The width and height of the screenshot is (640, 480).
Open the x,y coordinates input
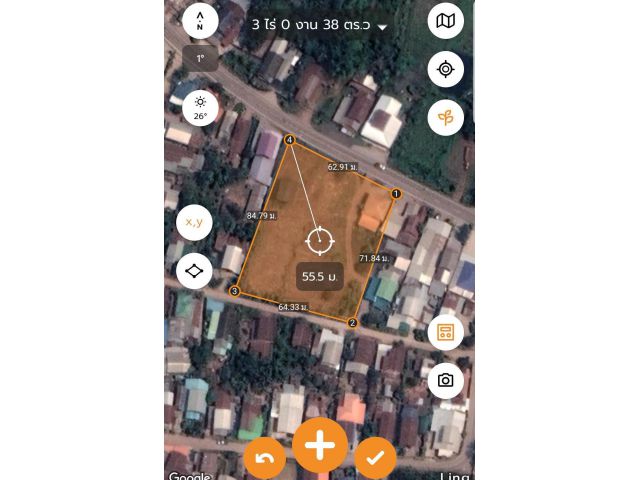[x=194, y=222]
